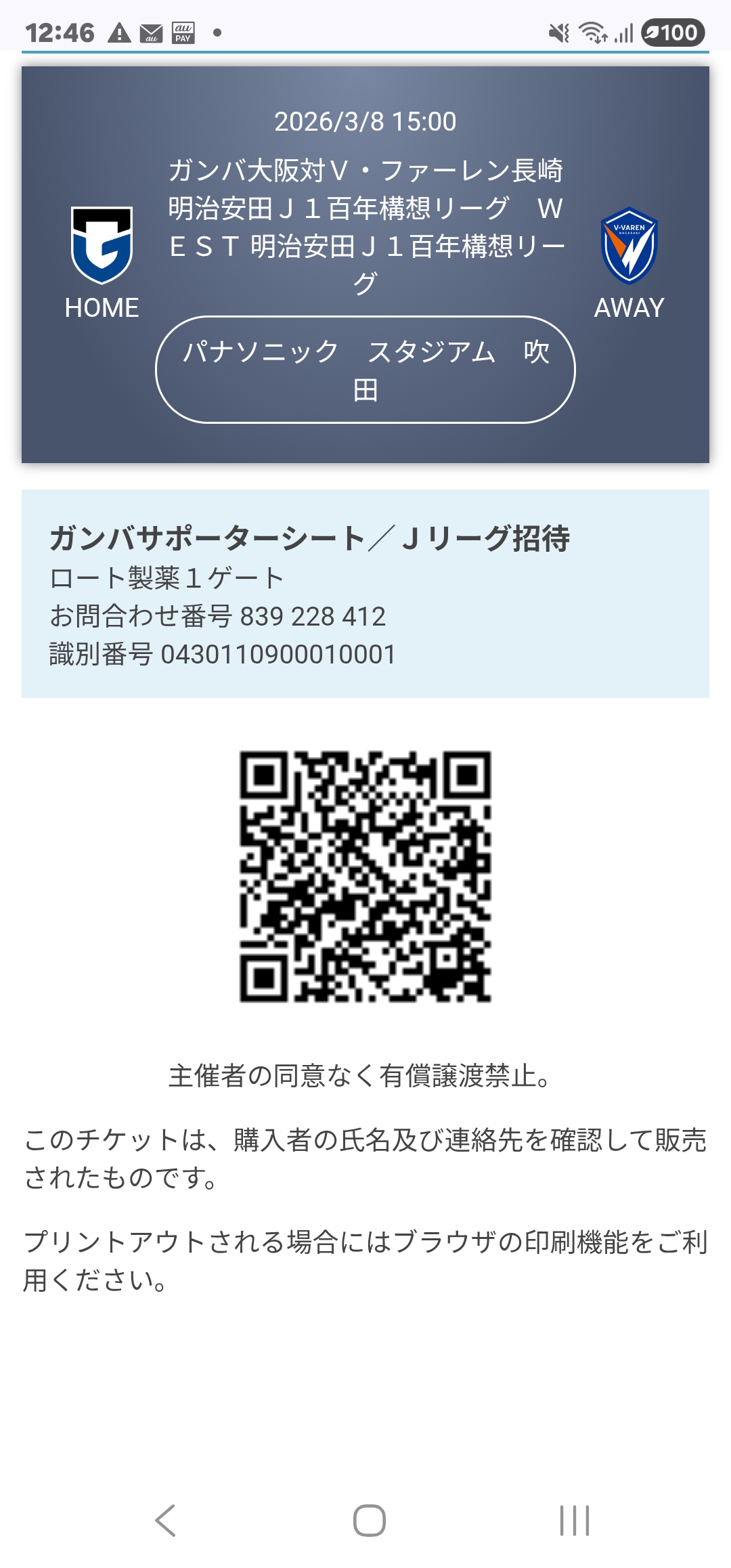Return to the phone's home screen
This screenshot has height=1568, width=731.
(370, 1521)
